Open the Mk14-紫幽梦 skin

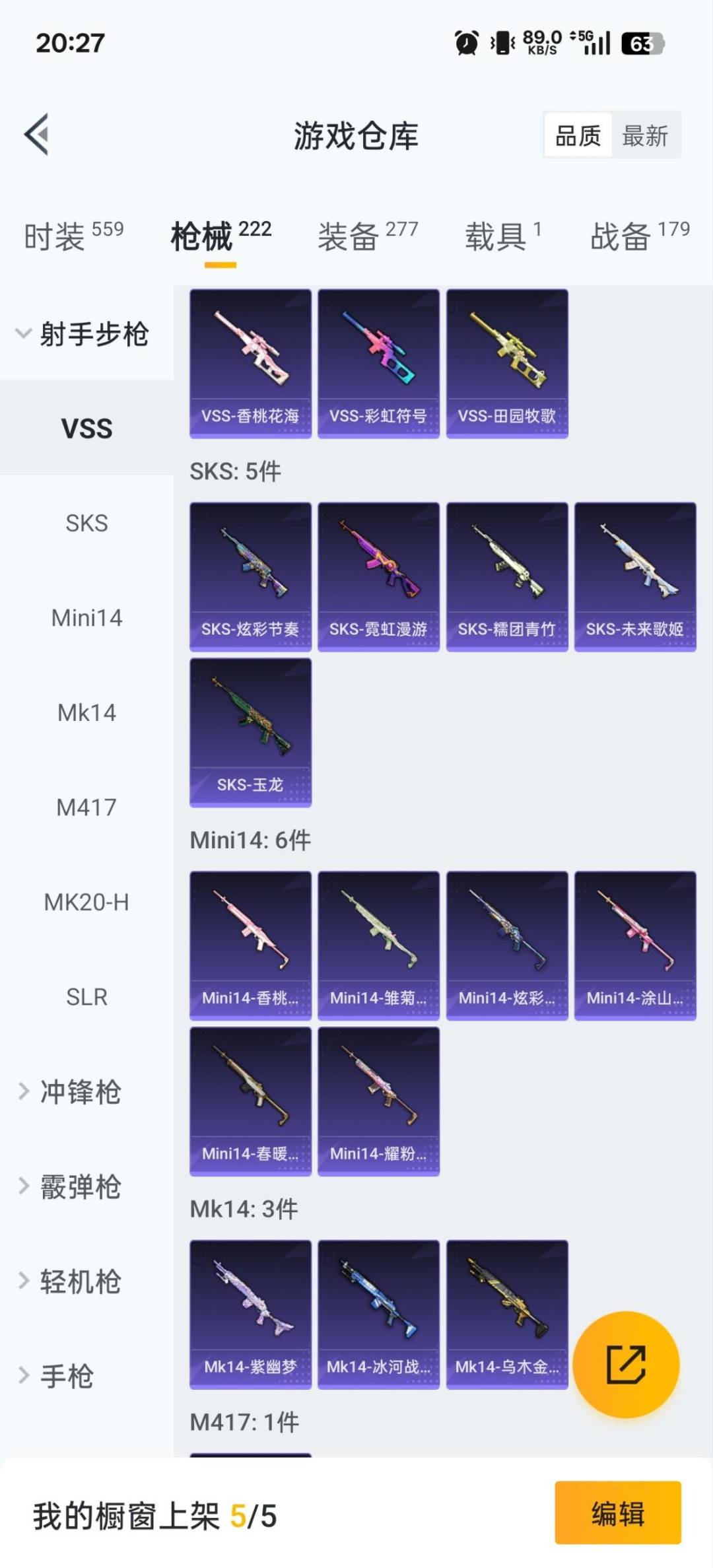pos(250,1314)
